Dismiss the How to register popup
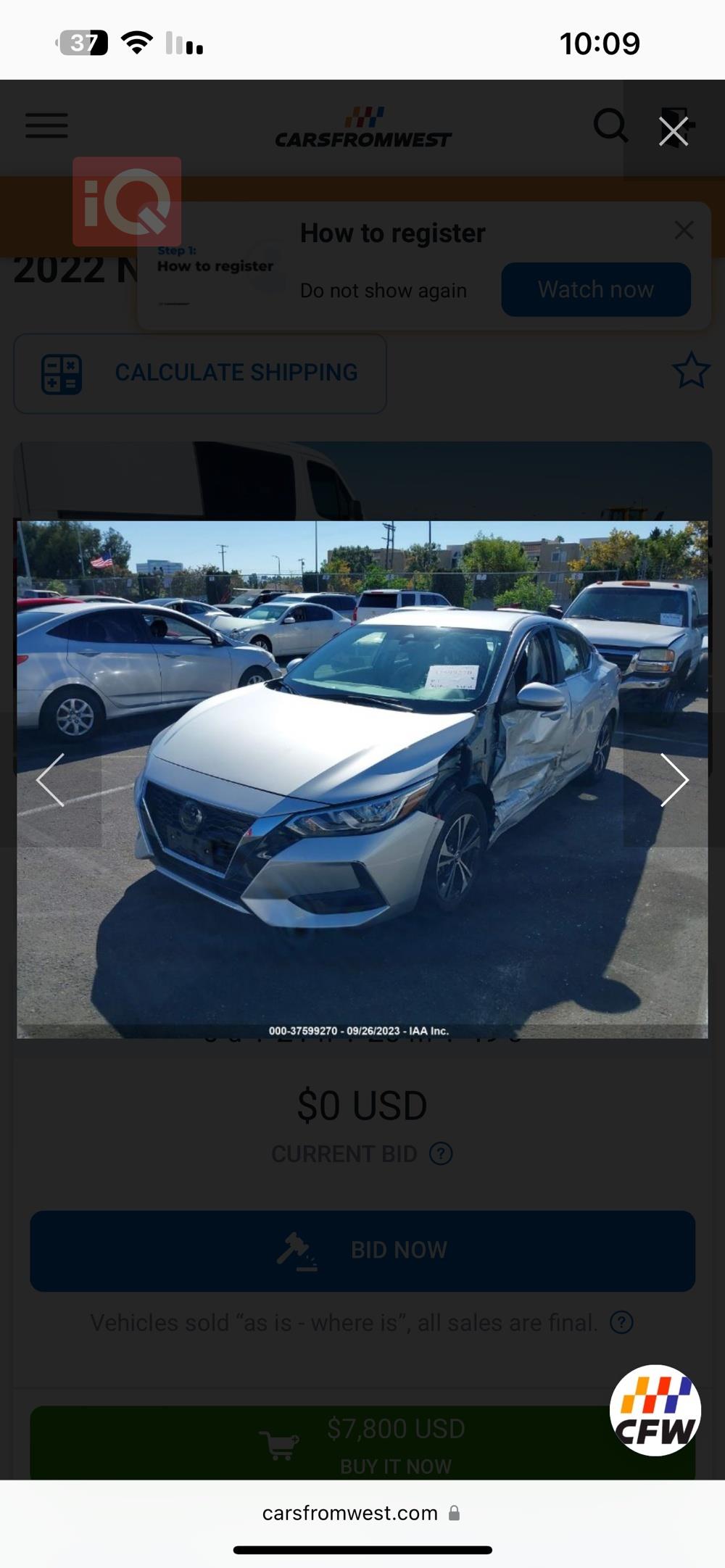This screenshot has width=725, height=1568. [x=684, y=230]
